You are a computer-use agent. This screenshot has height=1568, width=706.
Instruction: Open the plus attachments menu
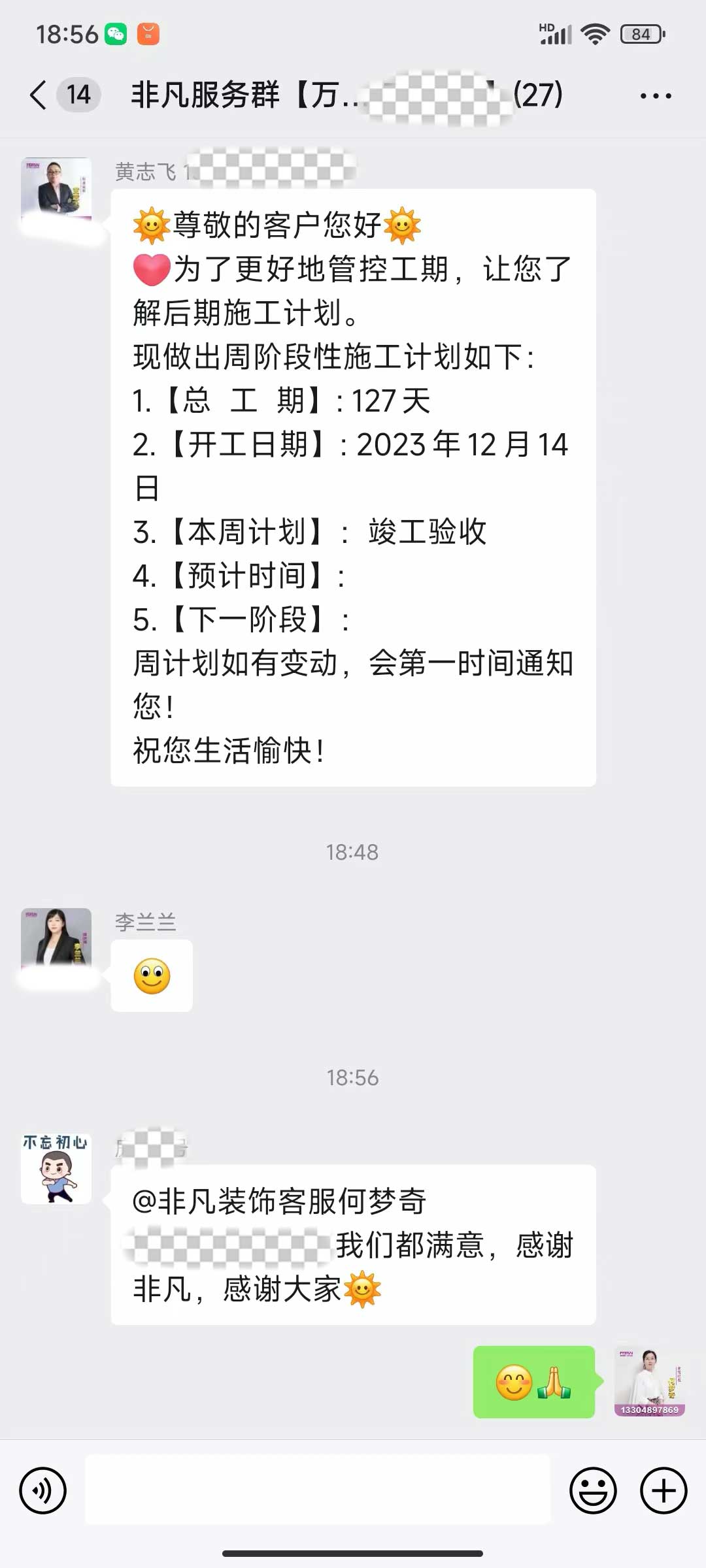point(663,1491)
